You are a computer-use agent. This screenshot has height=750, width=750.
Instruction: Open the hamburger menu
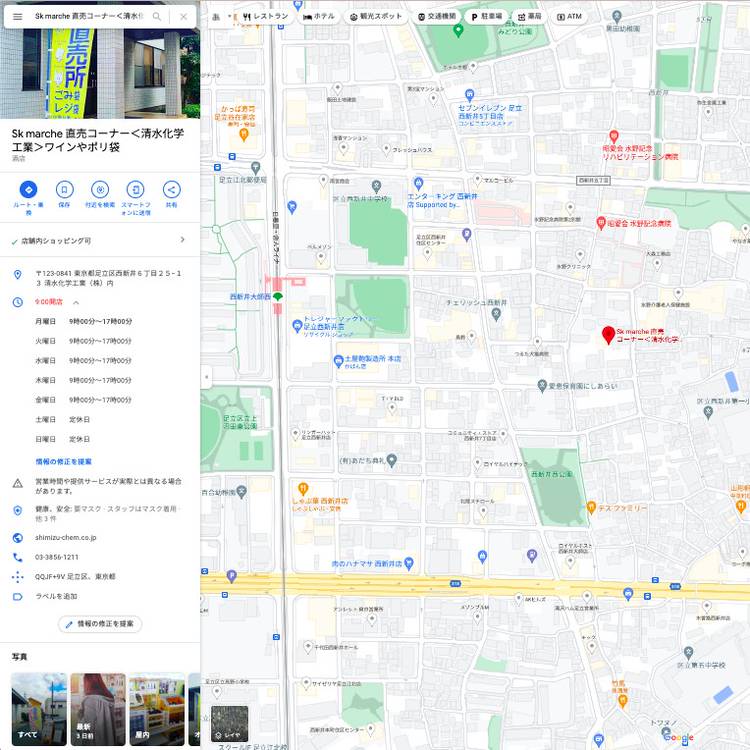click(x=17, y=17)
